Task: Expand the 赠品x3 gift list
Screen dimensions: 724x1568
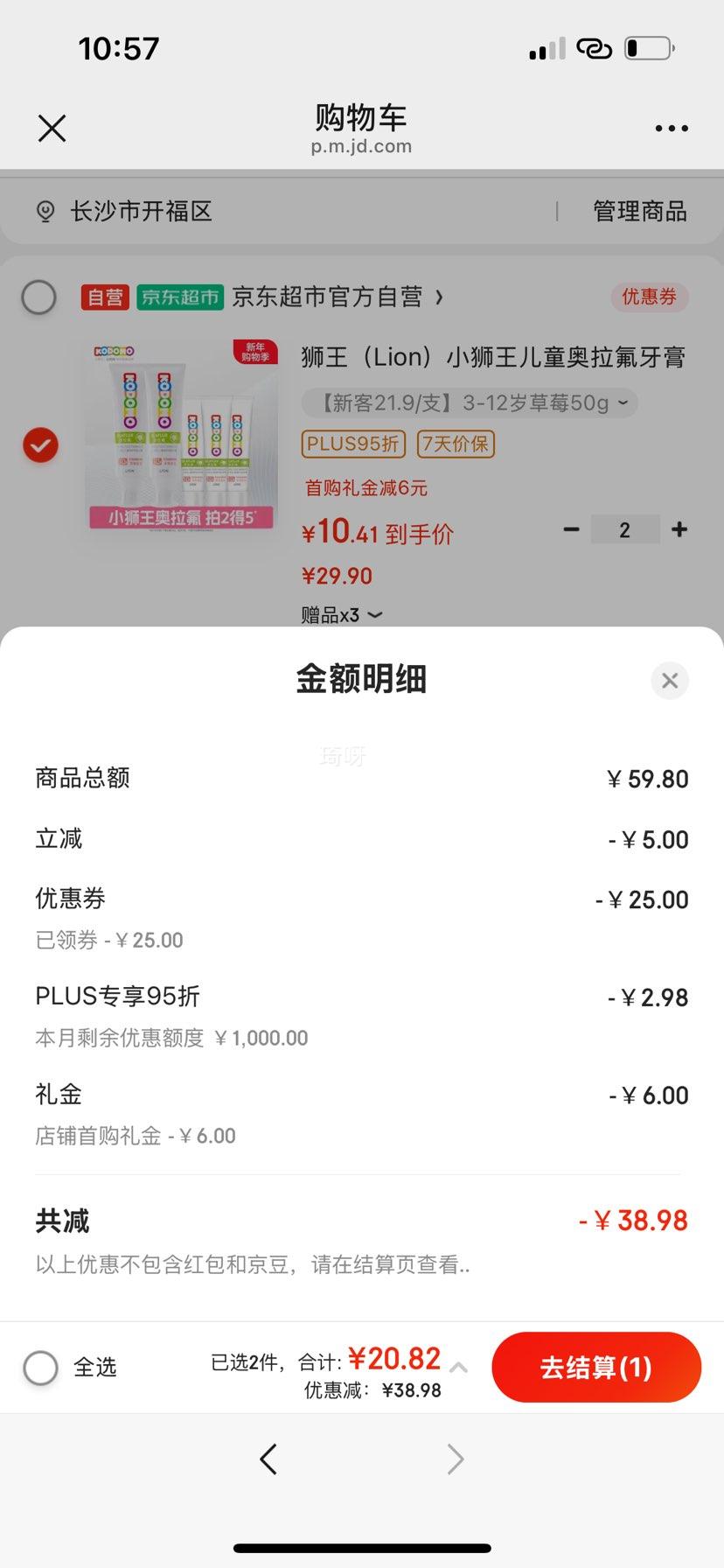Action: click(x=340, y=614)
